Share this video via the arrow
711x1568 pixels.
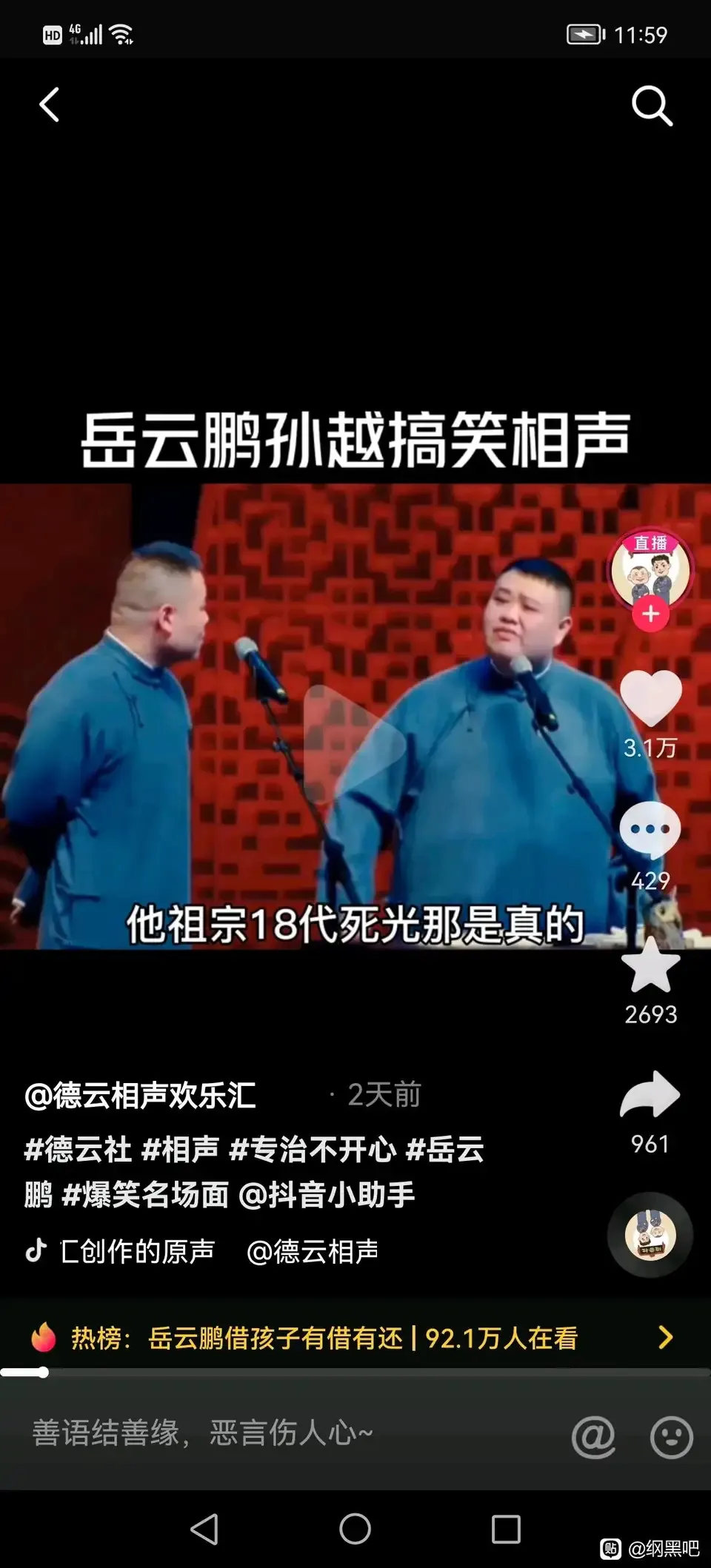650,1094
